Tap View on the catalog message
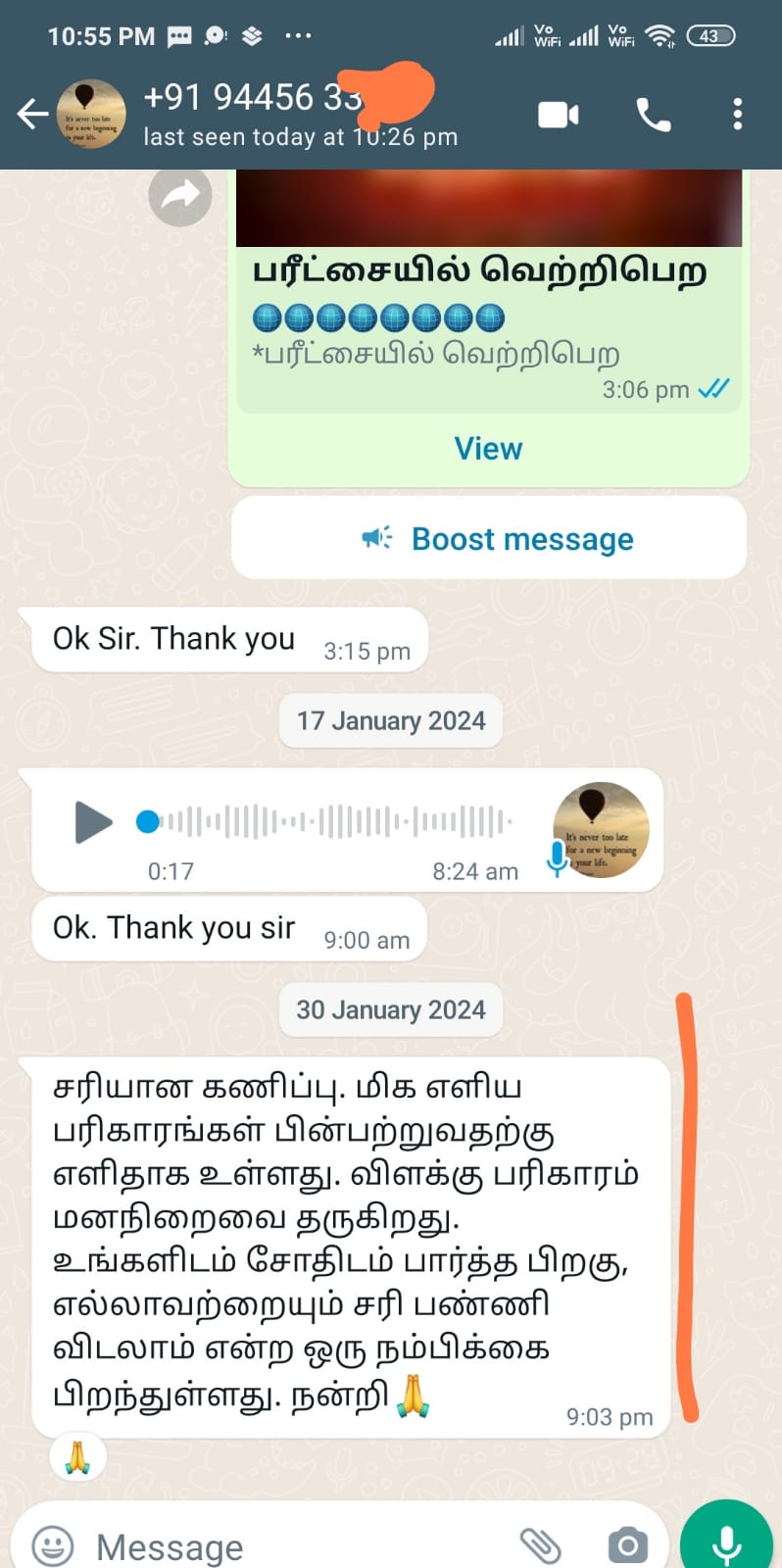782x1568 pixels. tap(488, 449)
